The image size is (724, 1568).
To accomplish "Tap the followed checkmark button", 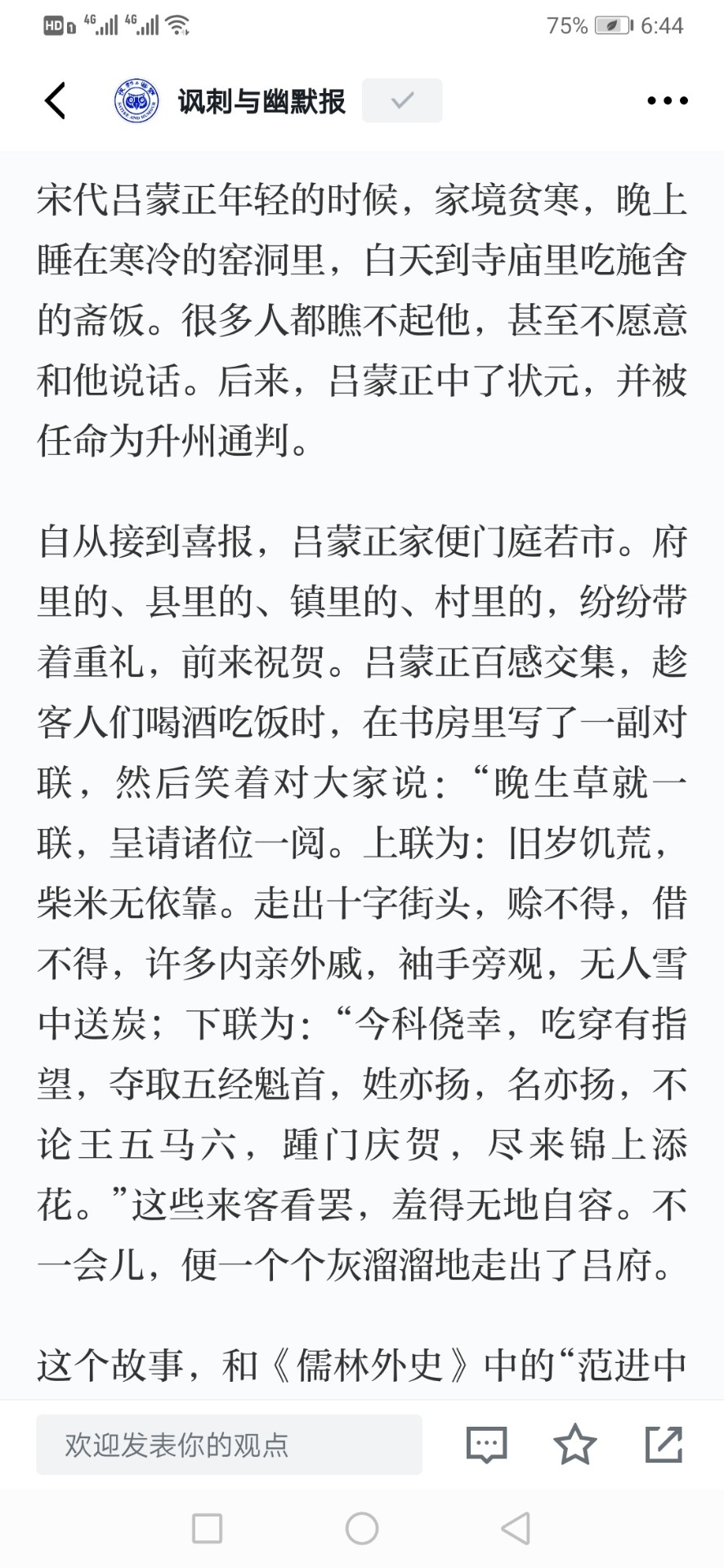I will 402,100.
